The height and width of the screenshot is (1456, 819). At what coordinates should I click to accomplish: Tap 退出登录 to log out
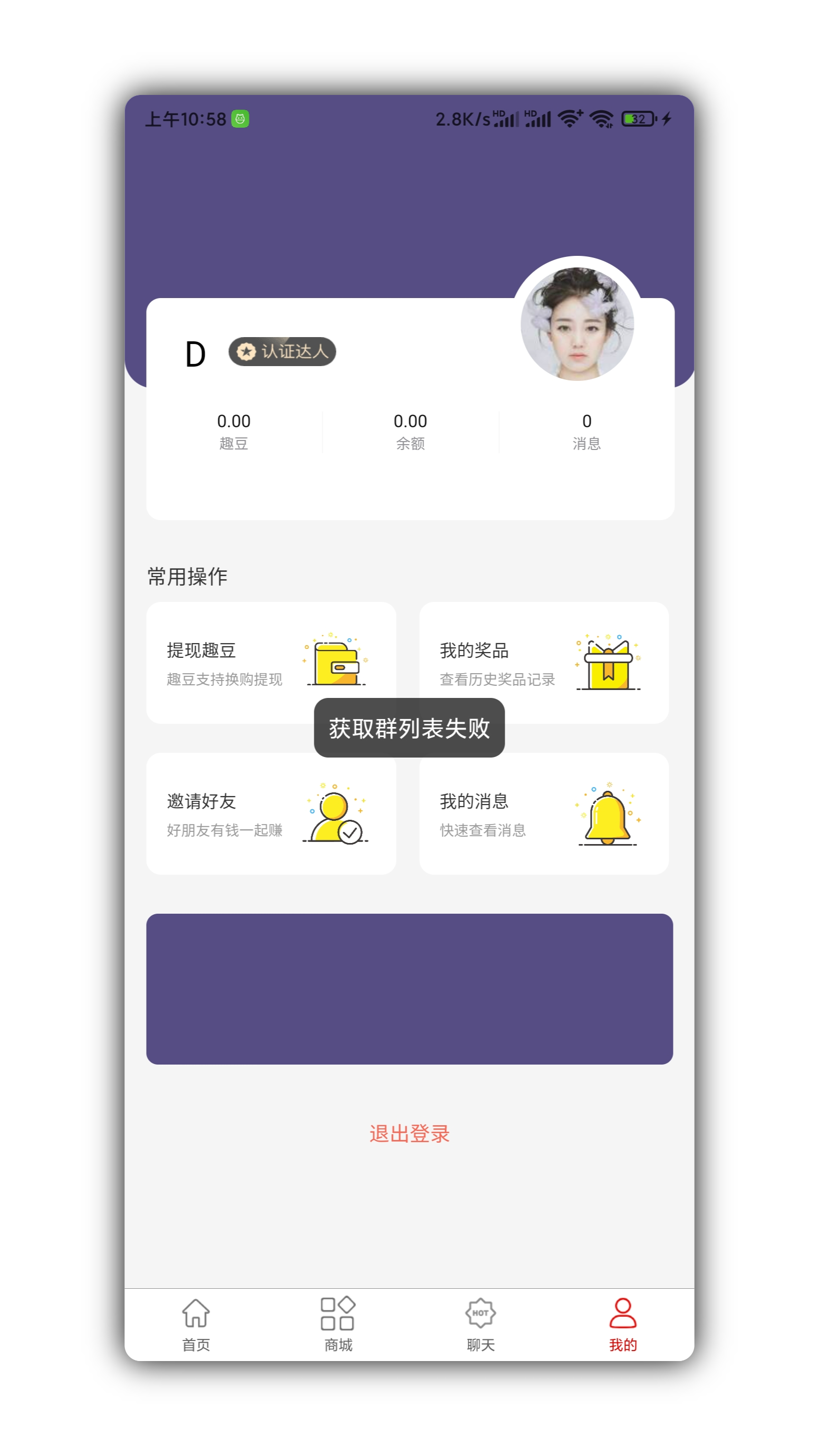[x=409, y=1134]
